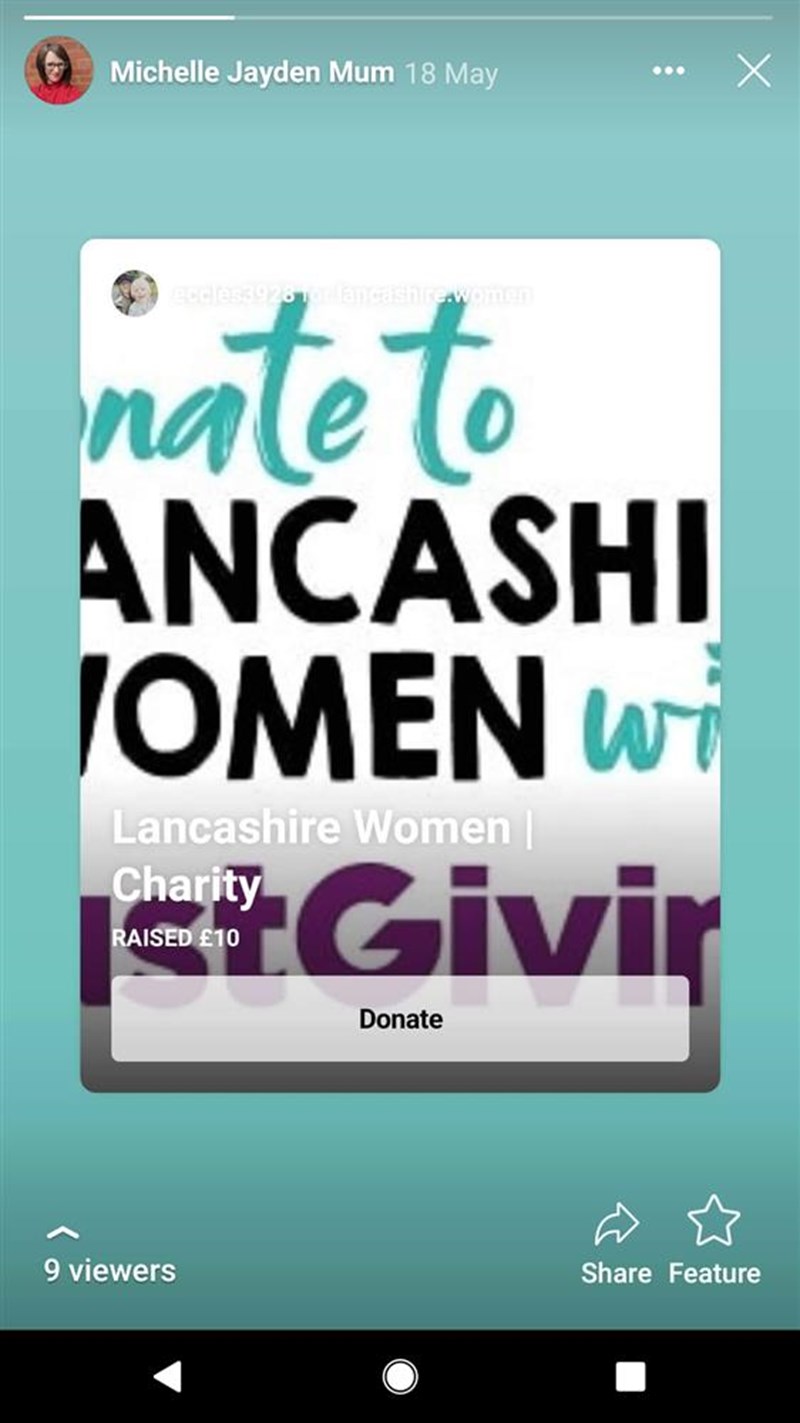The image size is (800, 1423).
Task: Open the Lancashire Women charity card
Action: coord(400,600)
